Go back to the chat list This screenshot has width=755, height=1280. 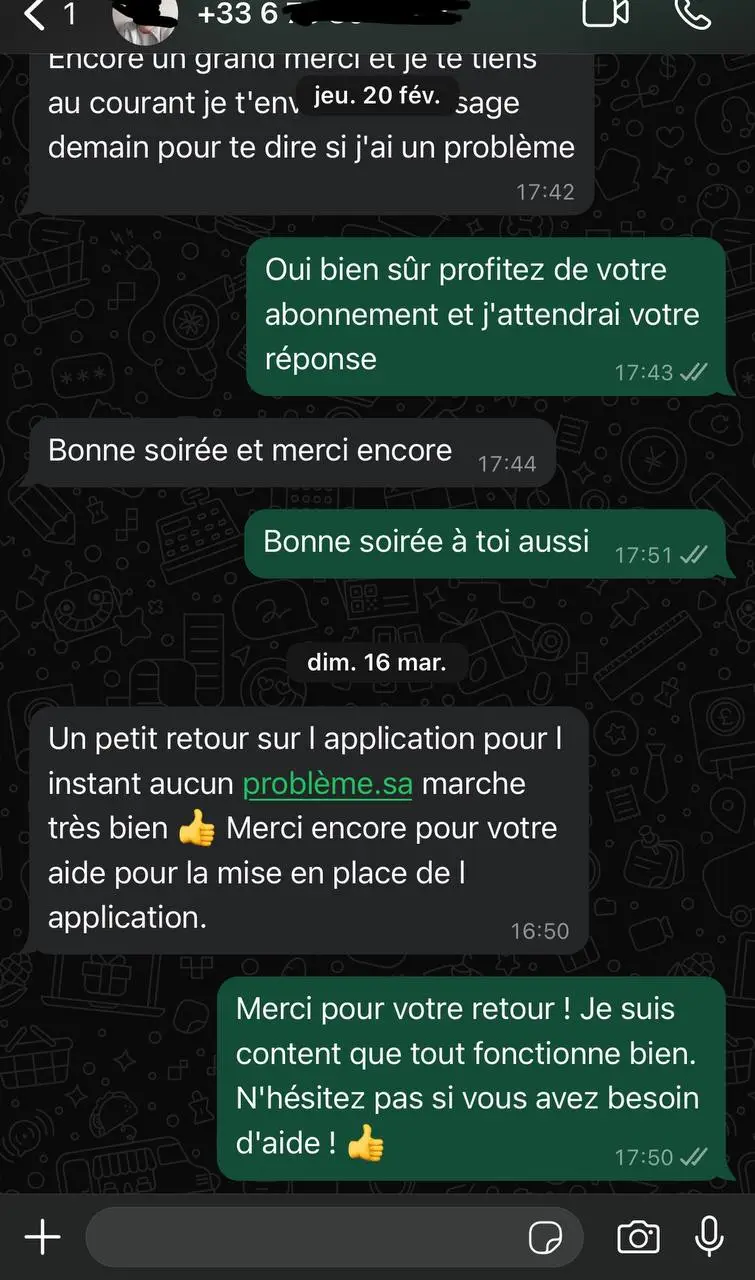(x=36, y=14)
